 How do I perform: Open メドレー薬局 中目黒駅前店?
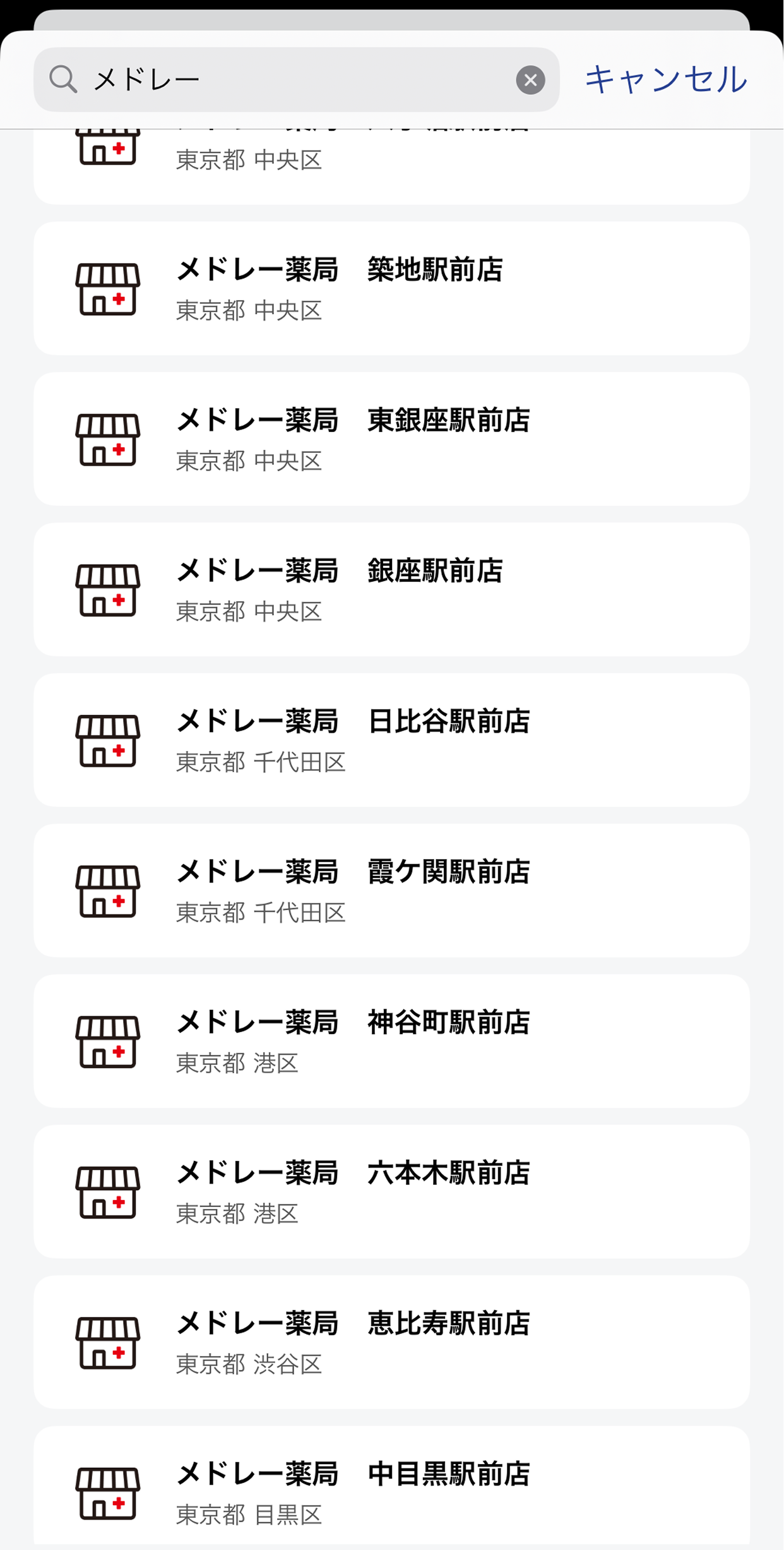point(391,1486)
